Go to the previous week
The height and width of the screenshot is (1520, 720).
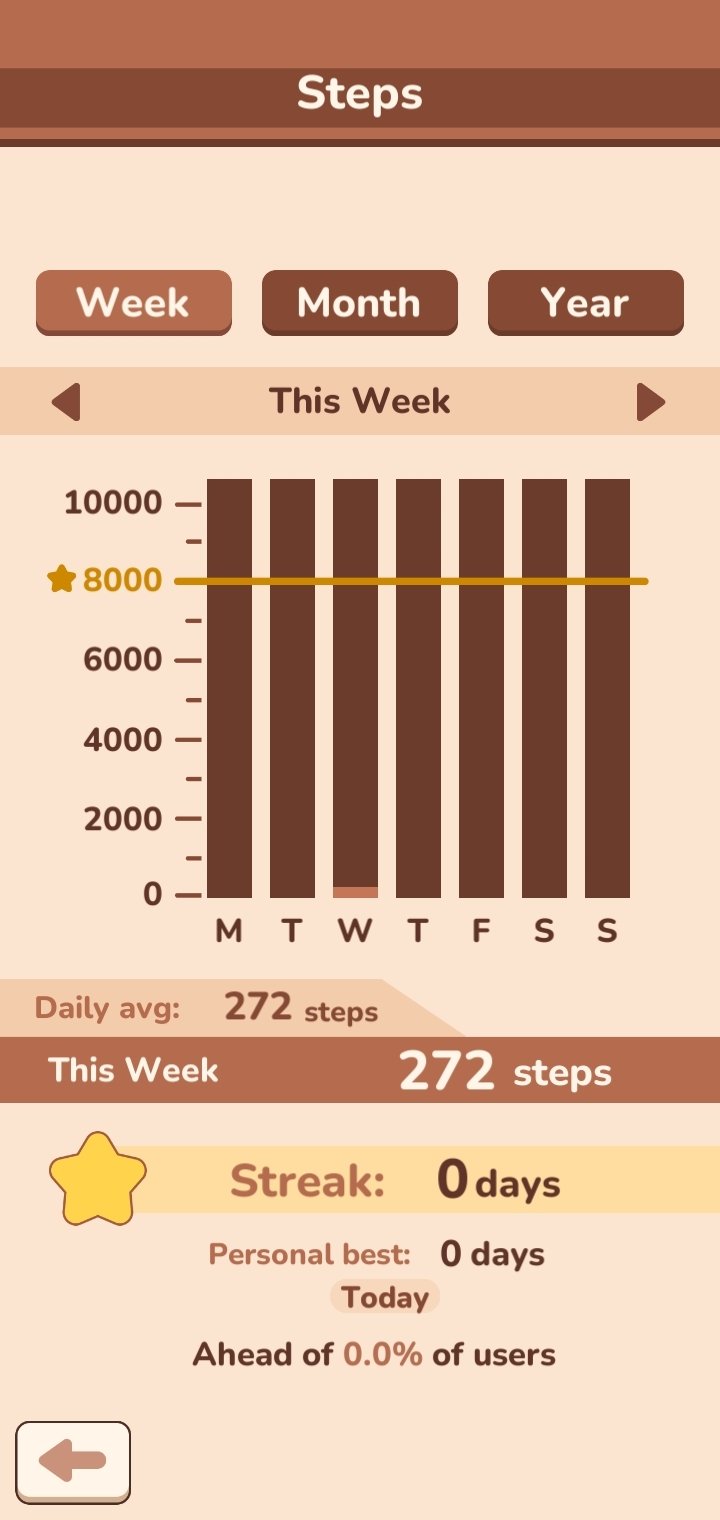(66, 402)
